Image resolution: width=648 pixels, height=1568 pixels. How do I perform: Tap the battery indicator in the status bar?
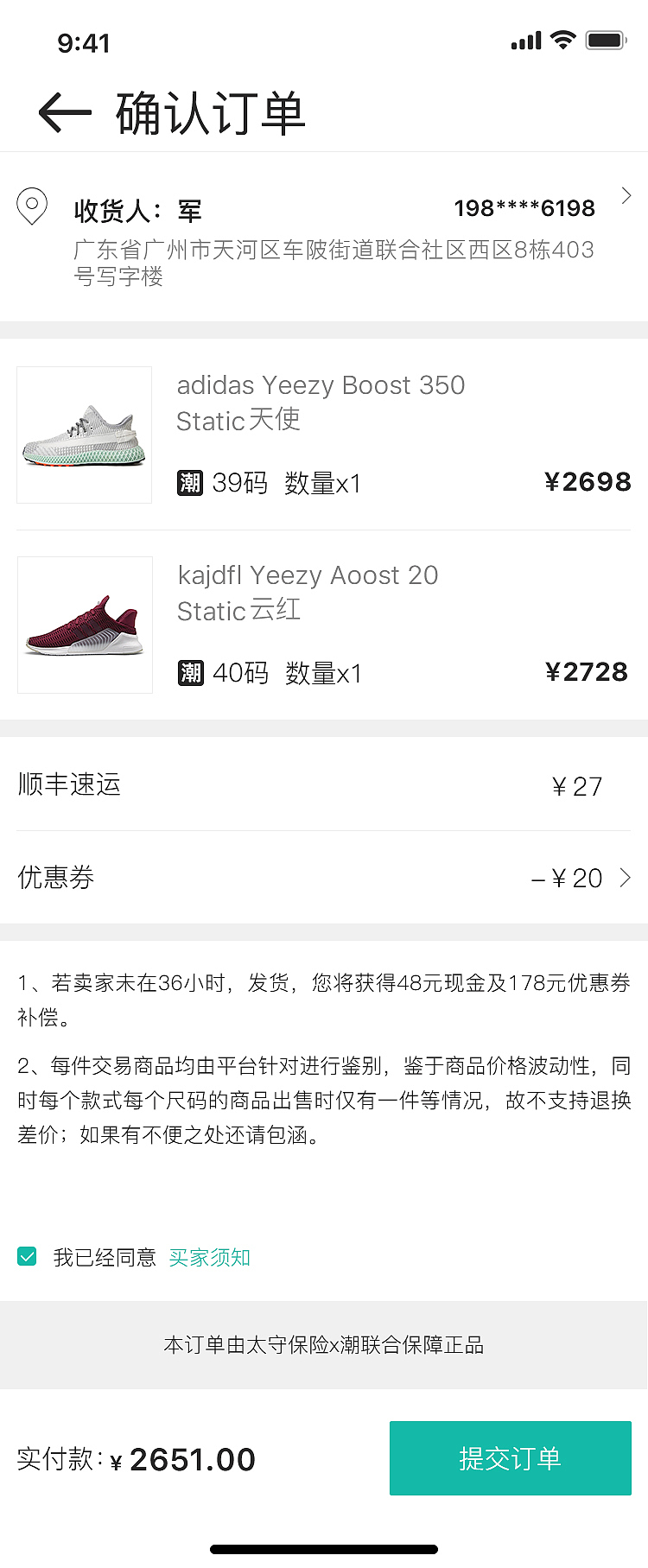pyautogui.click(x=605, y=40)
